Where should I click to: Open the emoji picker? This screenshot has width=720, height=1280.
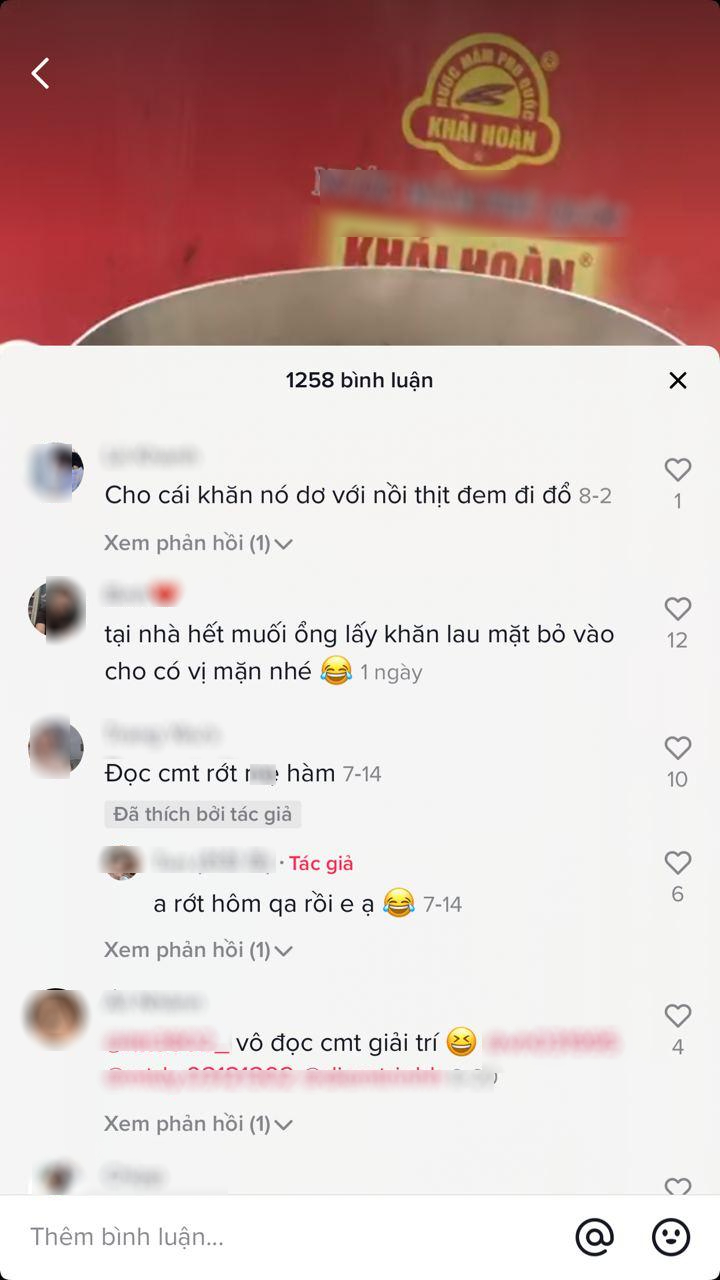tap(671, 1237)
